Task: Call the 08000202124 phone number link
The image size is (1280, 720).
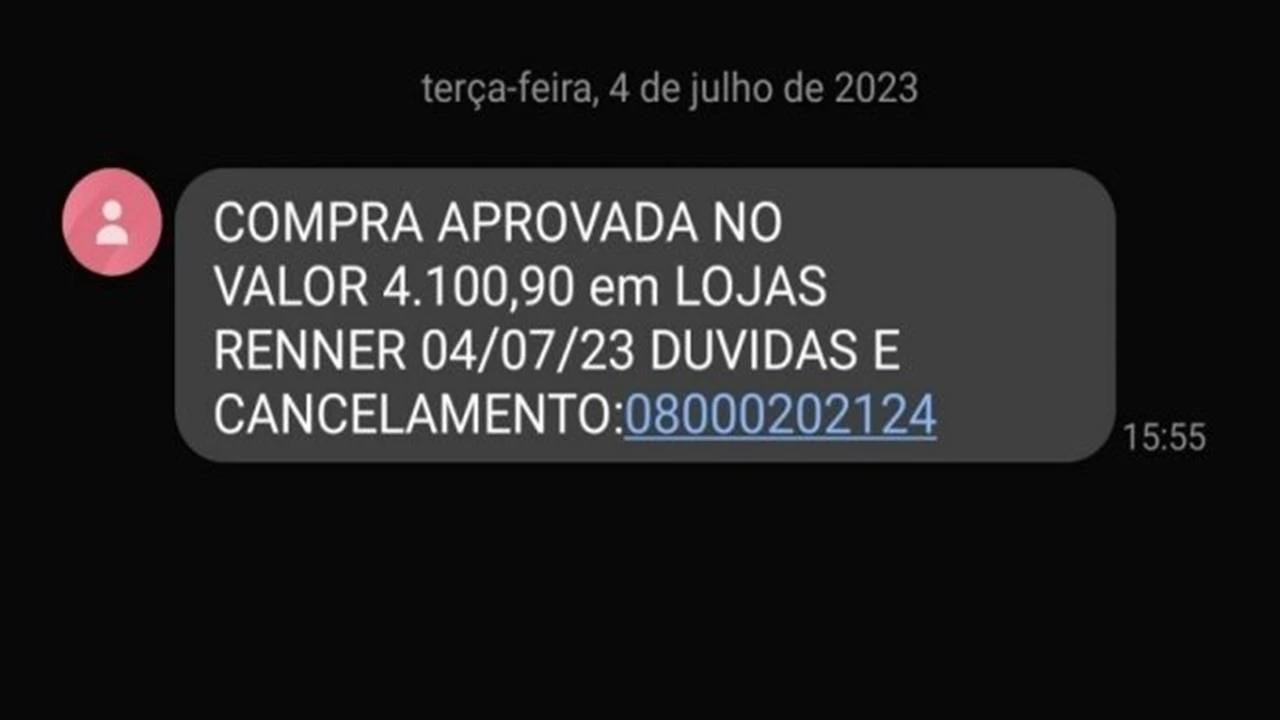Action: [780, 416]
